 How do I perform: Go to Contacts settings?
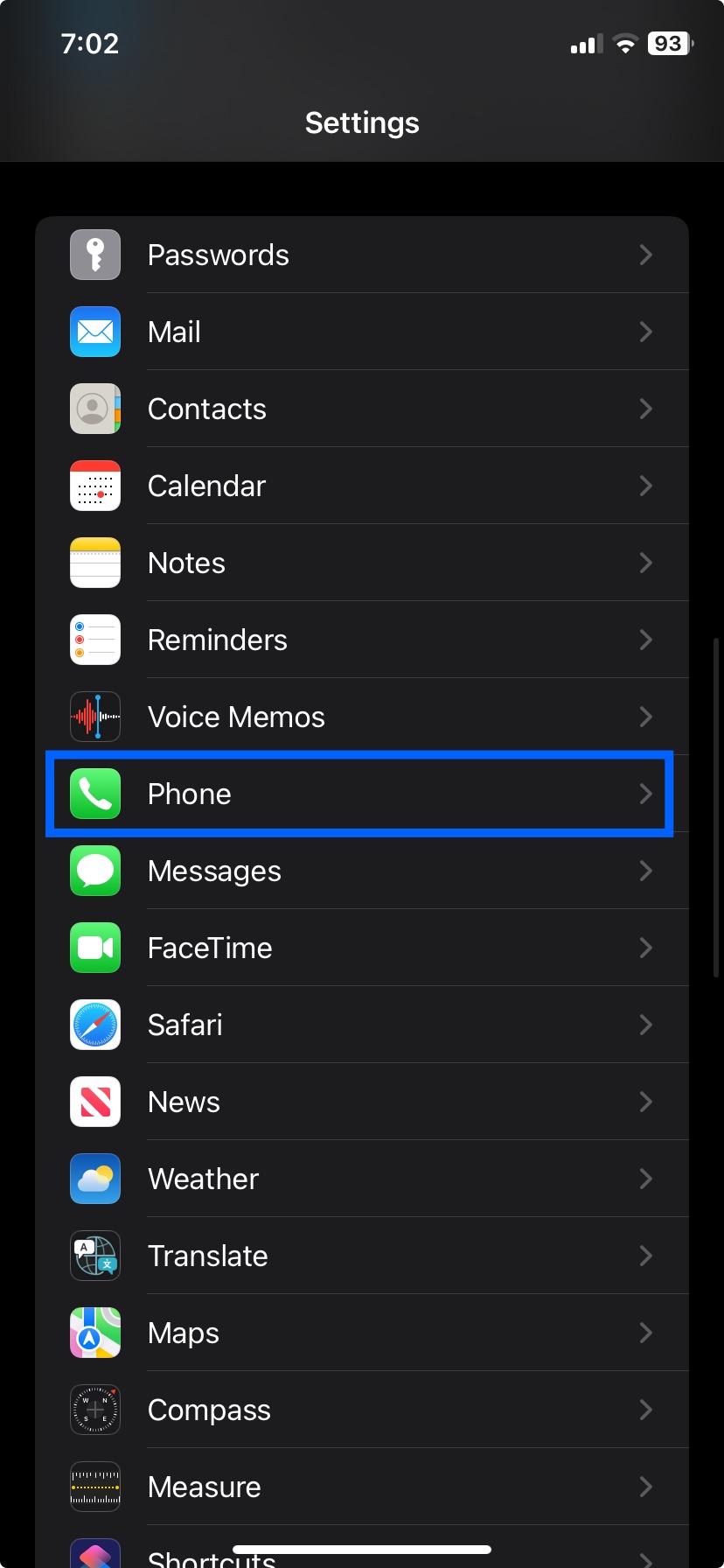pyautogui.click(x=362, y=409)
